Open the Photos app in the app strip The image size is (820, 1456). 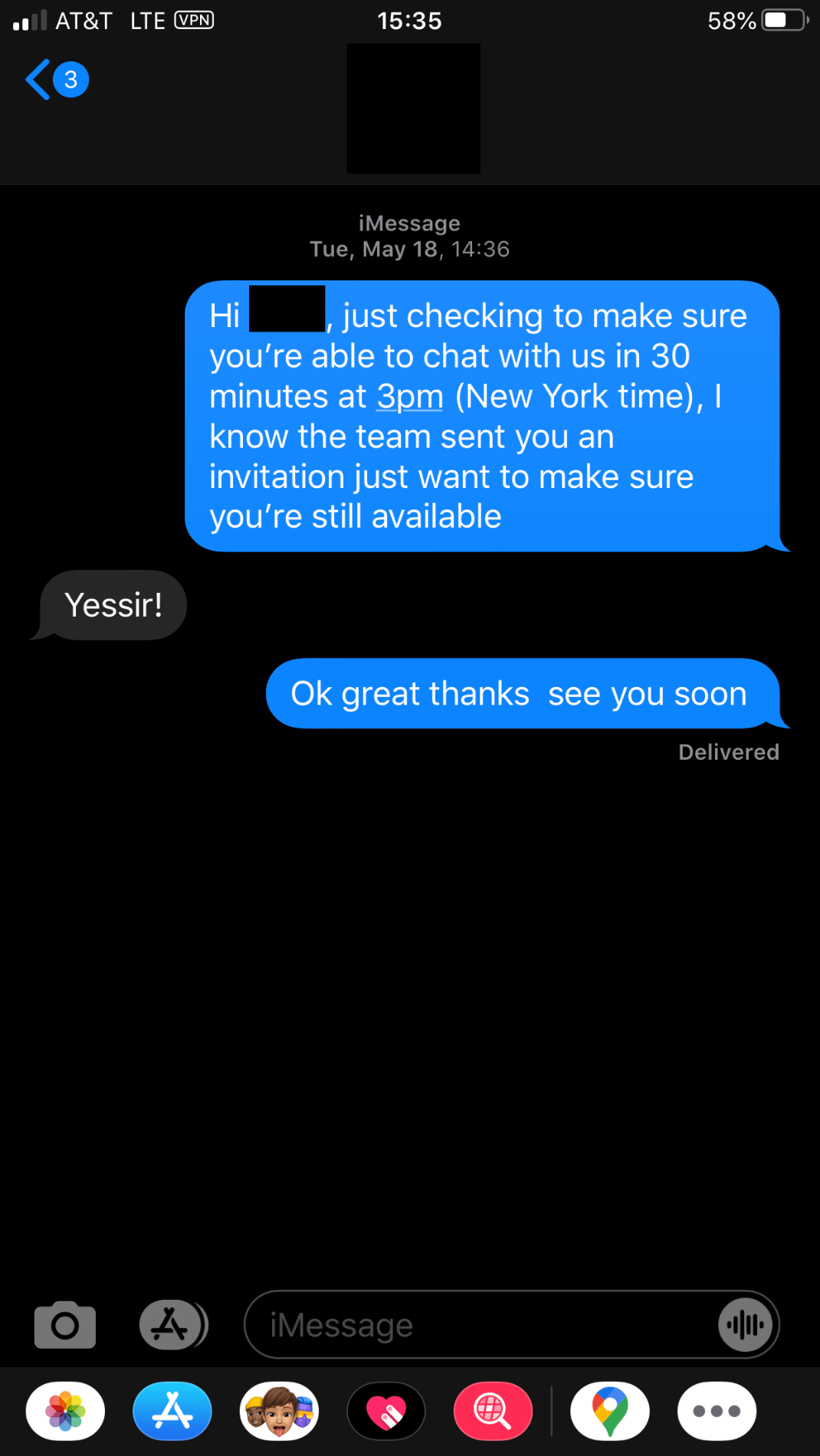click(65, 1411)
